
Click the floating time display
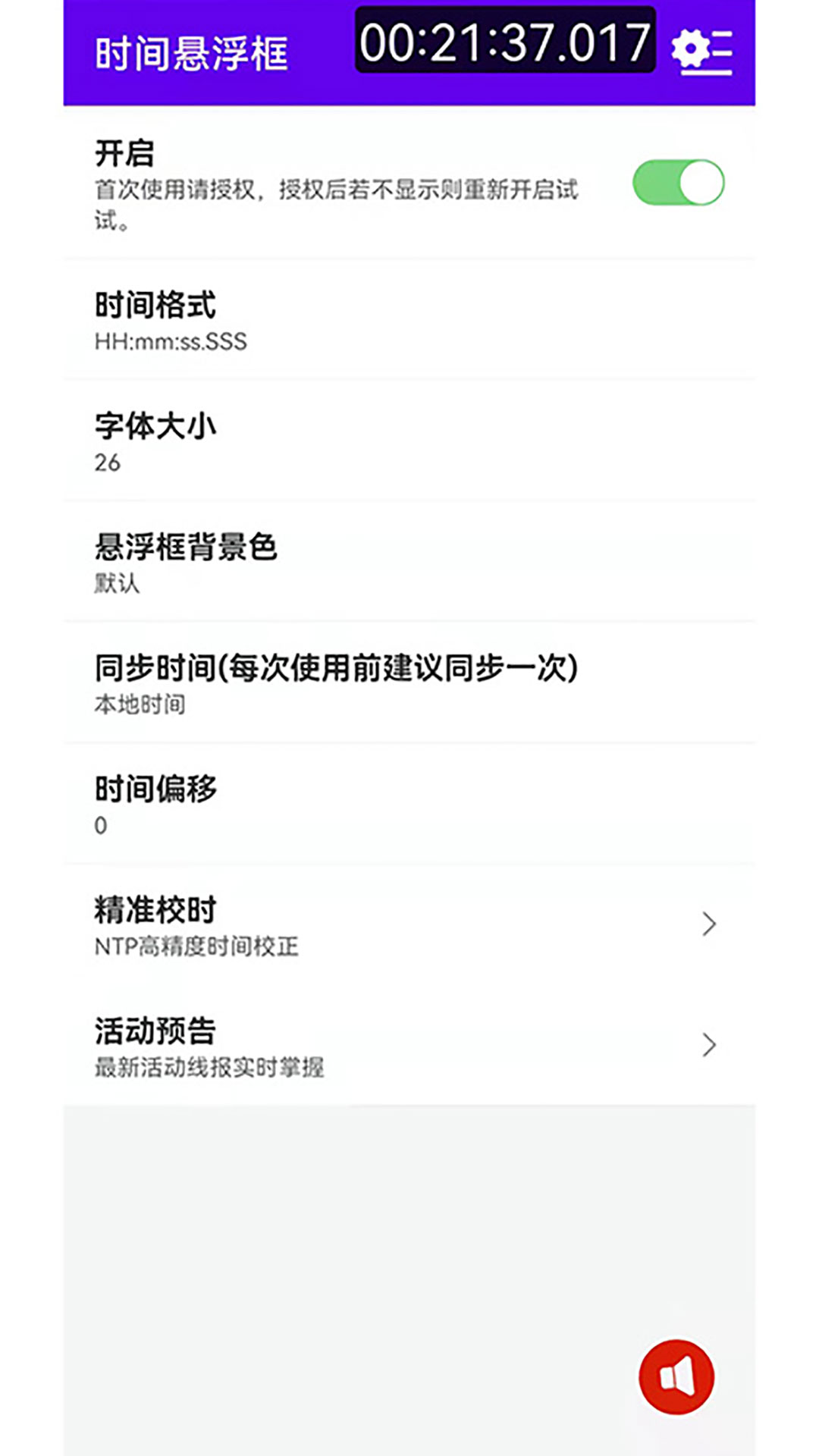[503, 44]
